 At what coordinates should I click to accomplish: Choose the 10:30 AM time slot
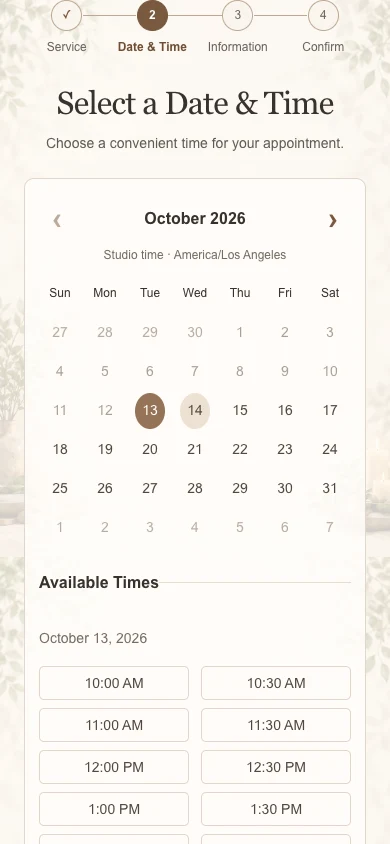coord(276,683)
